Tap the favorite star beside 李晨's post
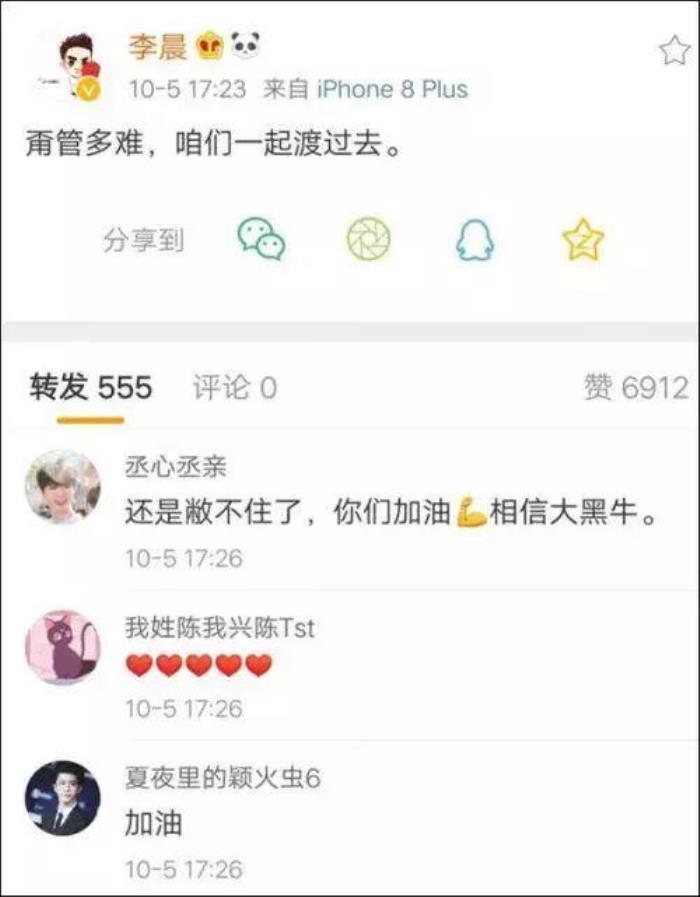Screen dimensions: 700x897 673,52
